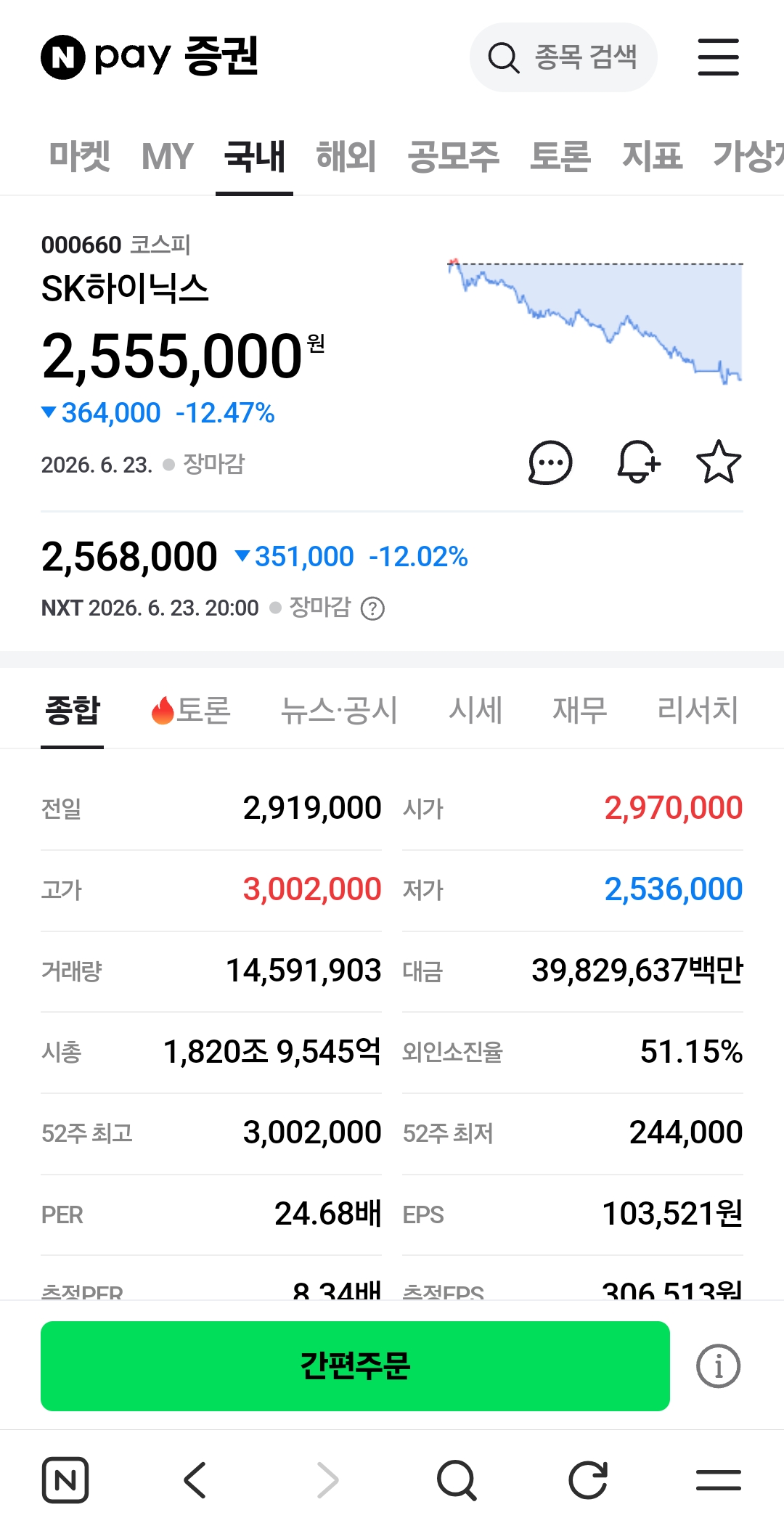View the 재무 section tab
The height and width of the screenshot is (1531, 784).
tap(579, 710)
